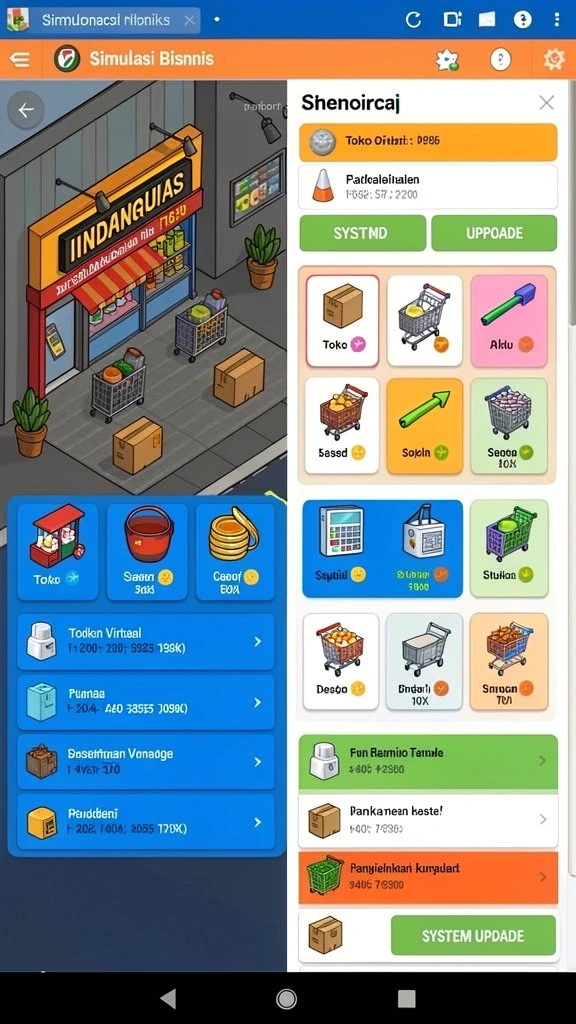The image size is (576, 1024).
Task: Tap the green SYSTMD button
Action: tap(362, 233)
